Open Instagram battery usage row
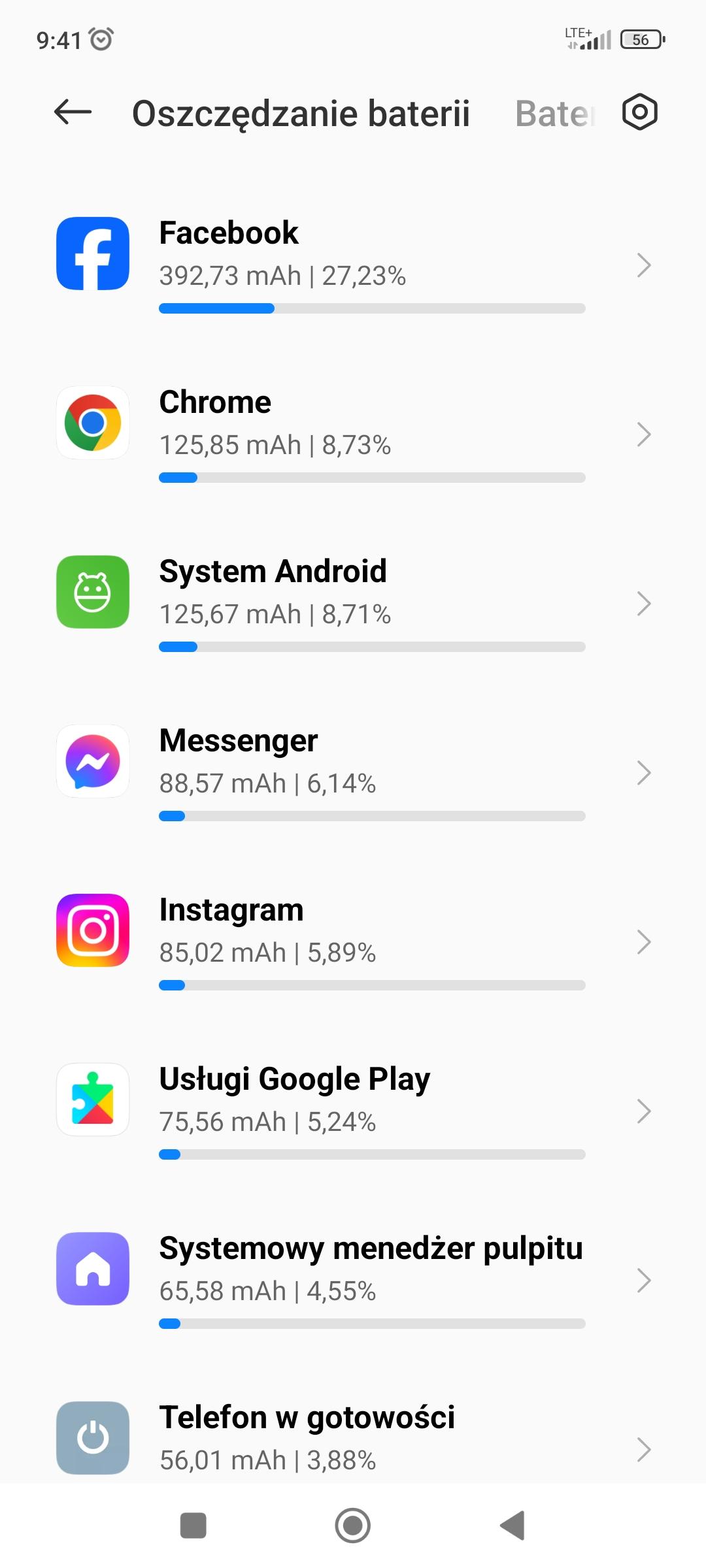This screenshot has height=1568, width=706. click(x=353, y=938)
